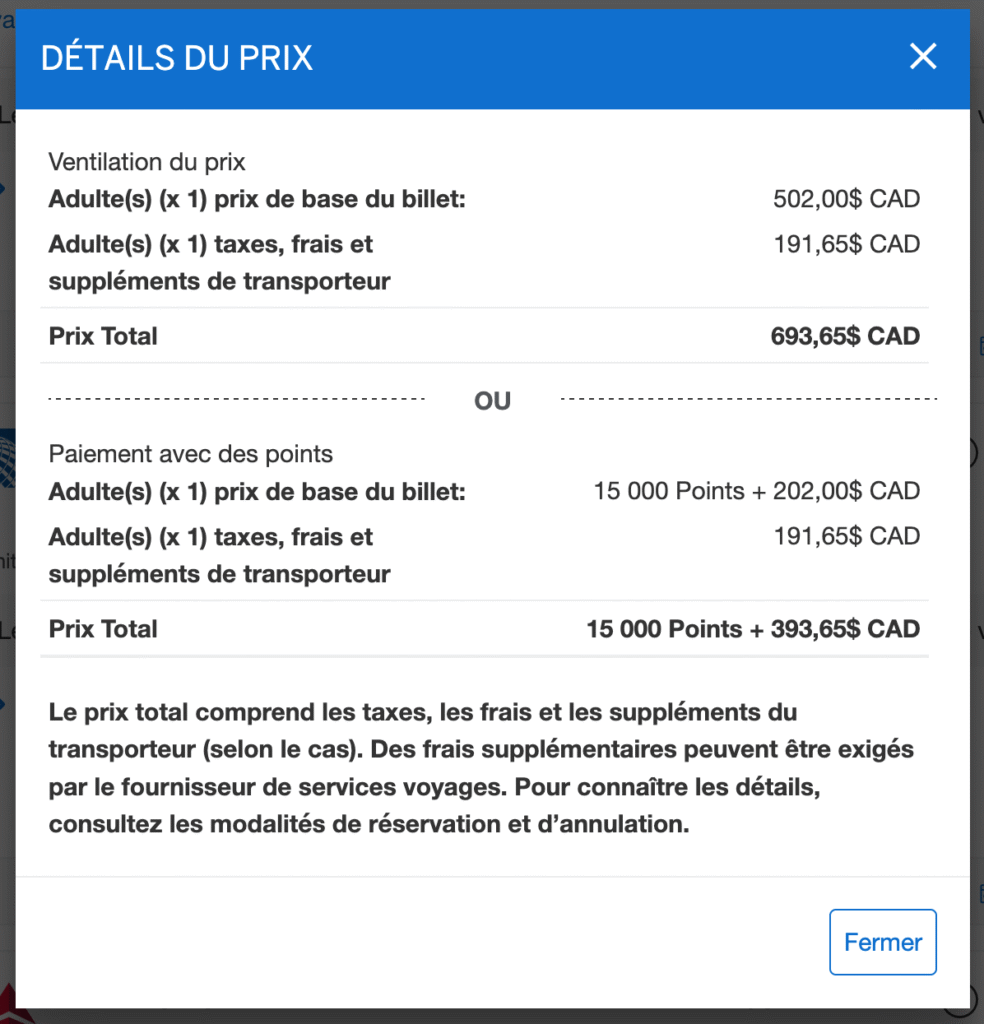Click the OU separator label
This screenshot has height=1024, width=984.
click(492, 399)
